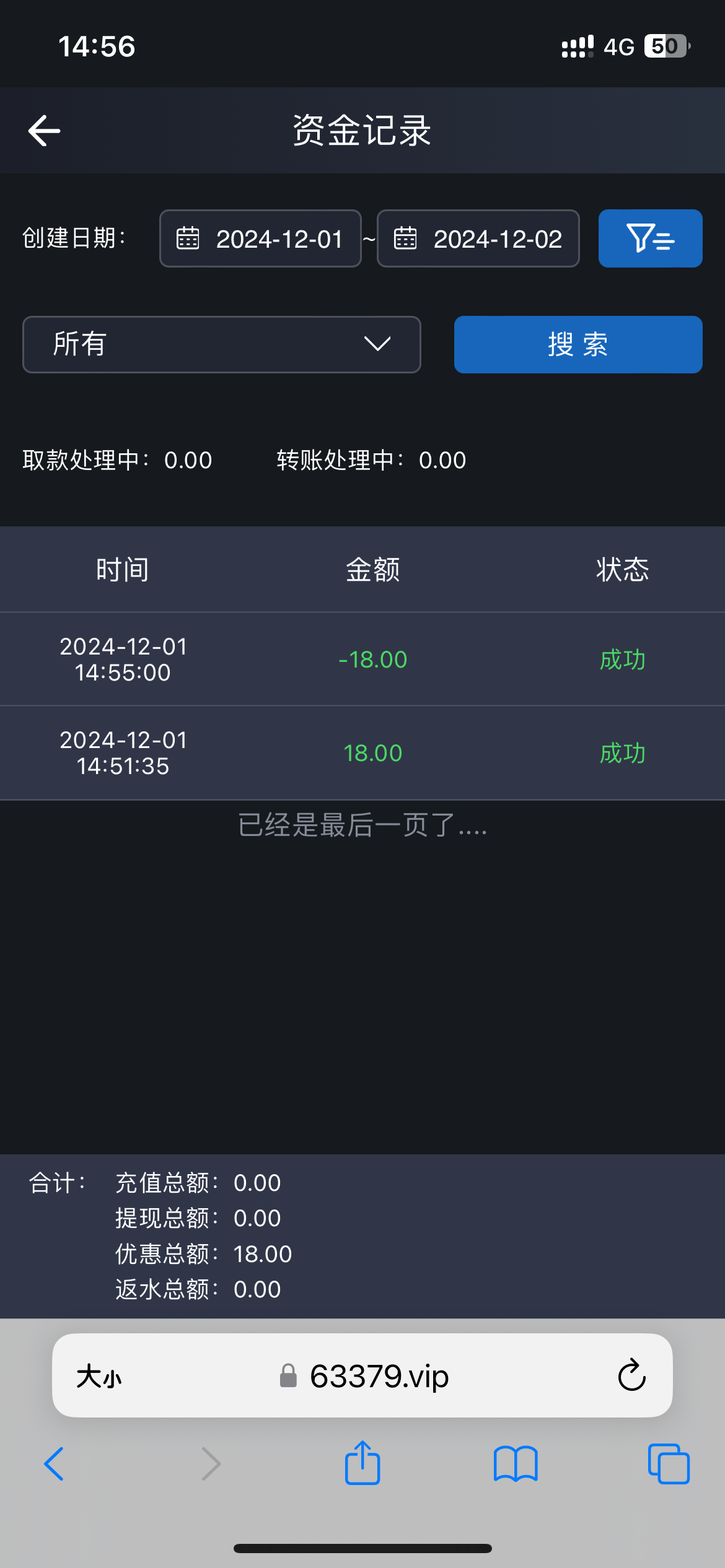Reload the page from address bar

point(632,1375)
